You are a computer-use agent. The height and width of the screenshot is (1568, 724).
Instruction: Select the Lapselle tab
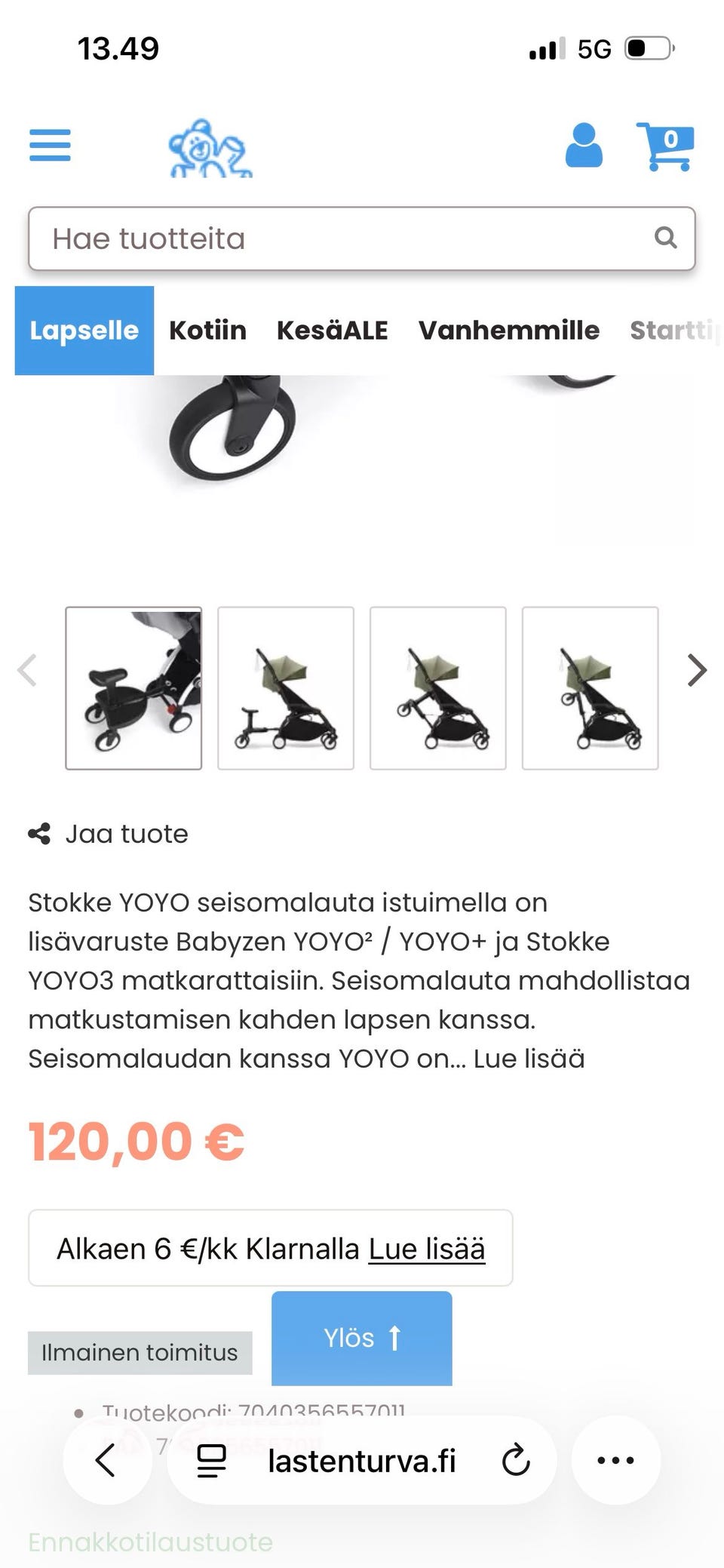pos(84,331)
